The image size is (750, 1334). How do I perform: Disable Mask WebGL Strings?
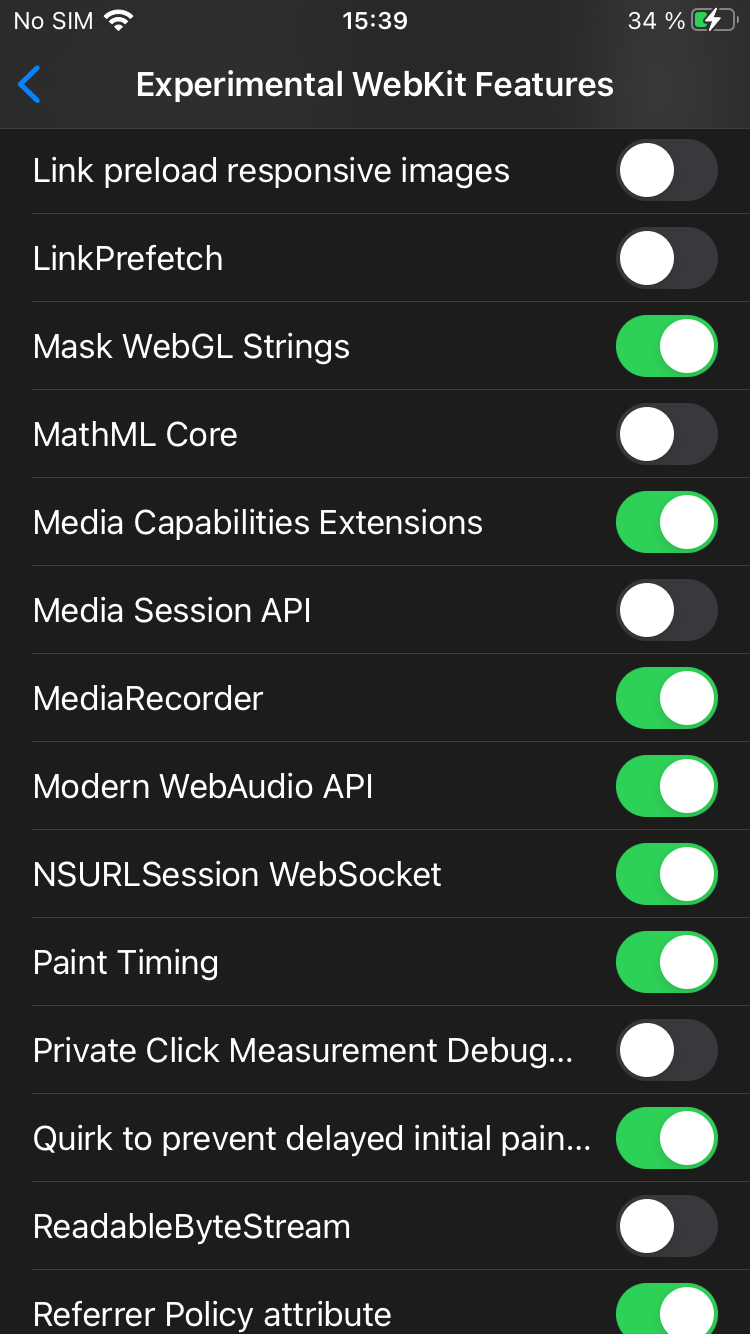(x=666, y=347)
